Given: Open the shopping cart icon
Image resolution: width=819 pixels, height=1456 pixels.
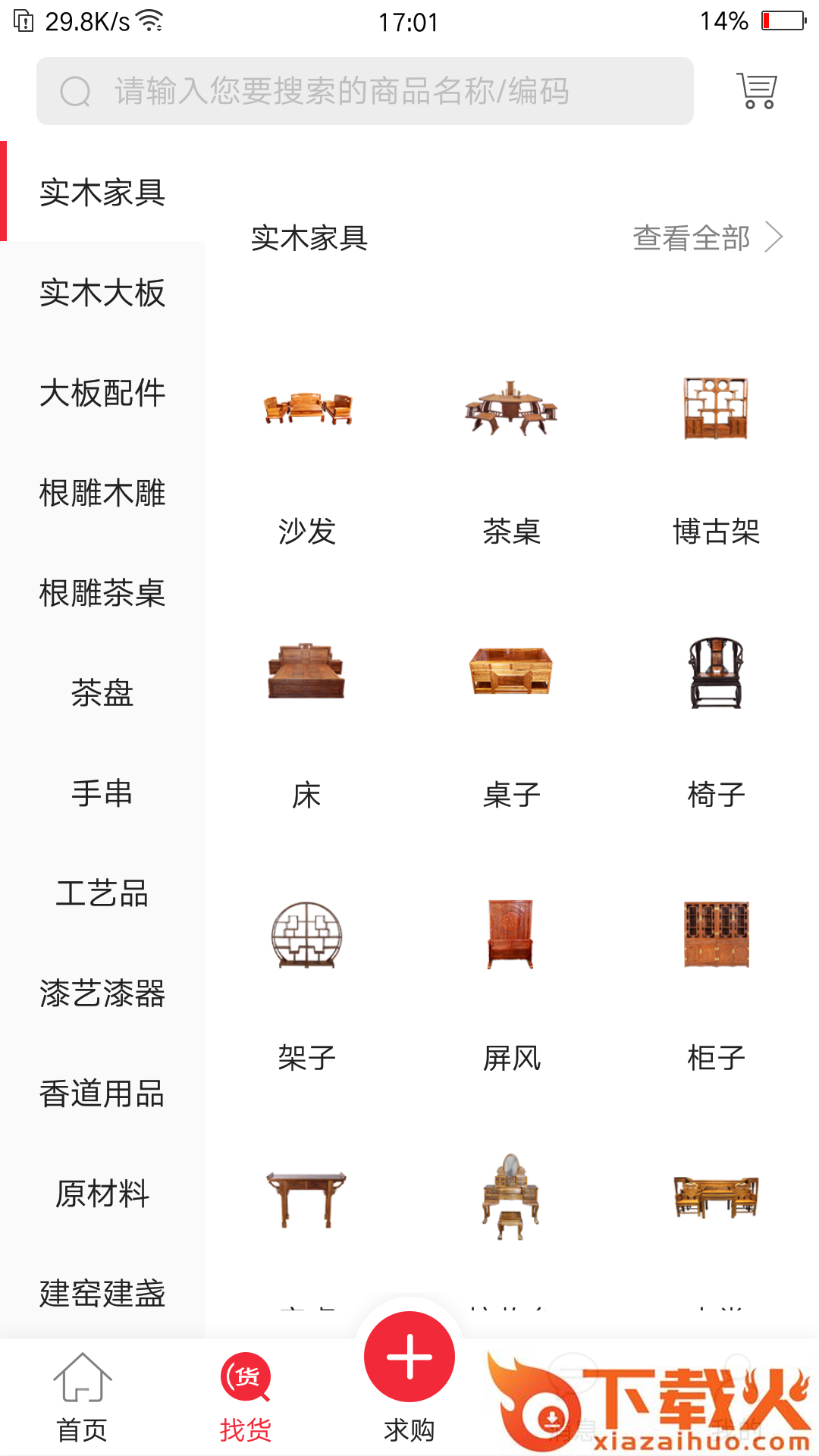Looking at the screenshot, I should point(755,91).
